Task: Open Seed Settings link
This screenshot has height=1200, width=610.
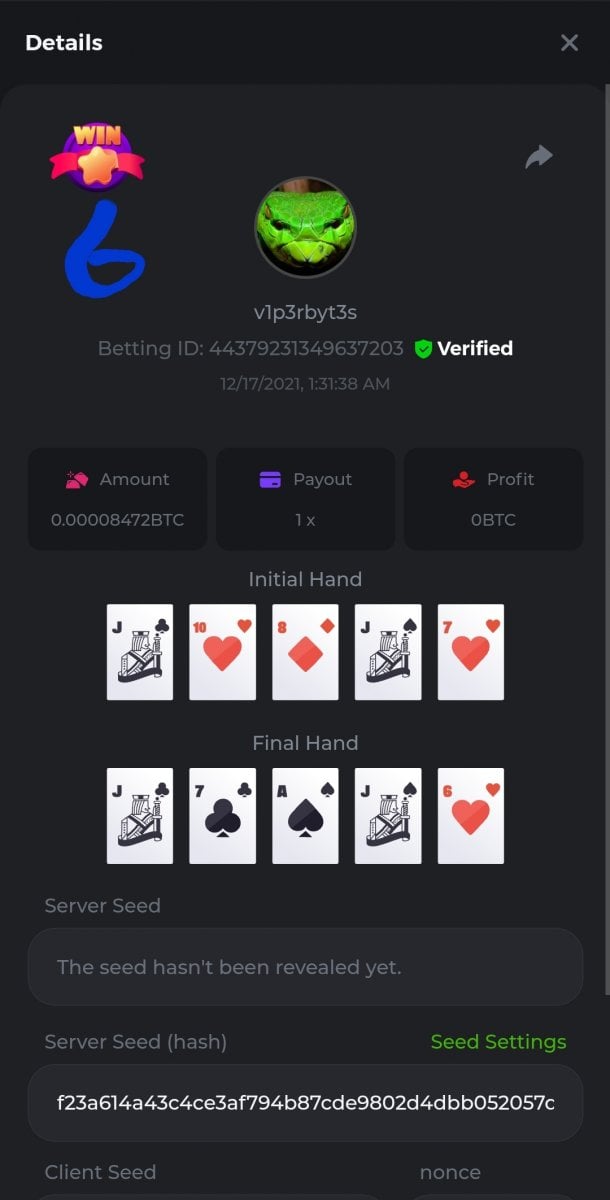Action: 498,1042
